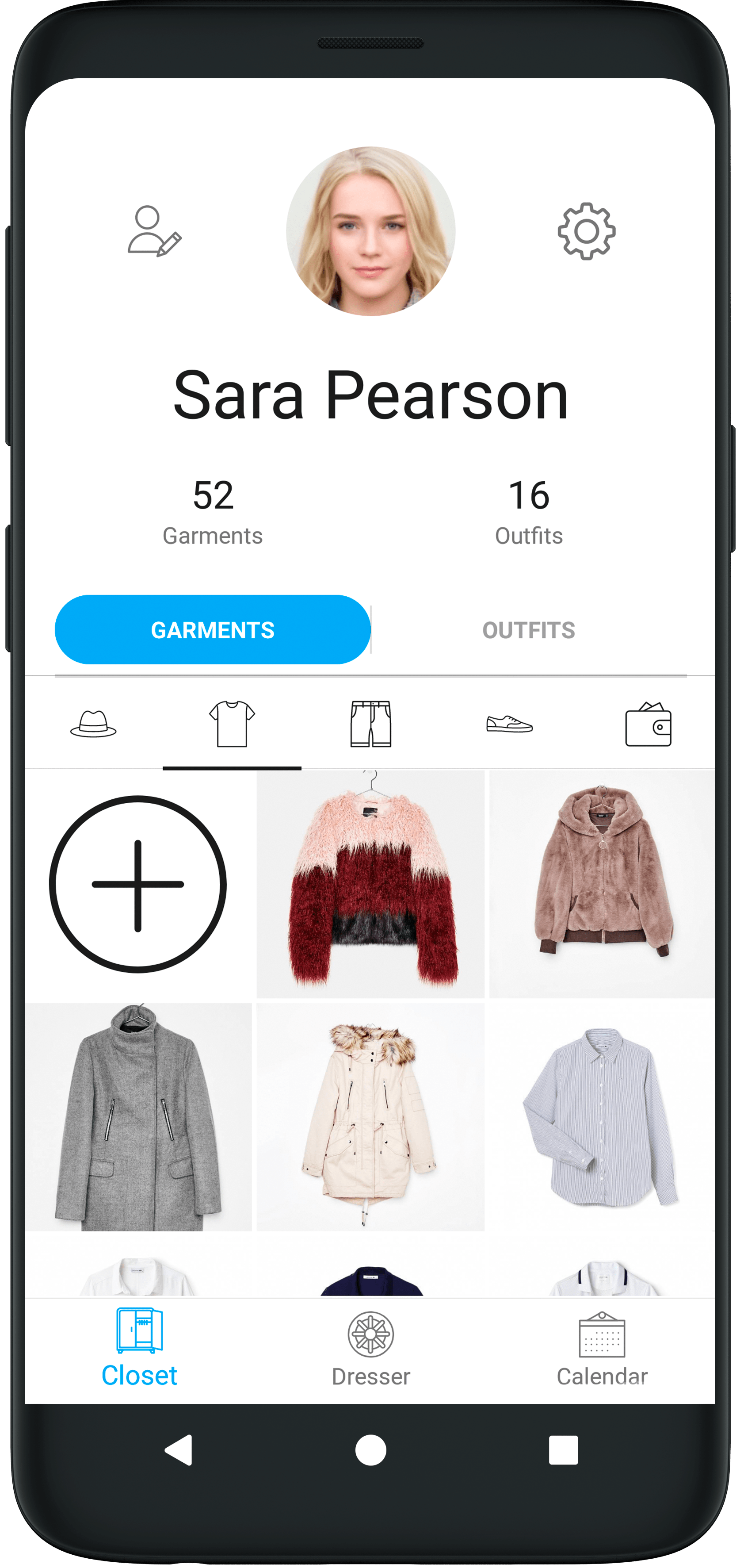Tap the system back button

pyautogui.click(x=179, y=1450)
